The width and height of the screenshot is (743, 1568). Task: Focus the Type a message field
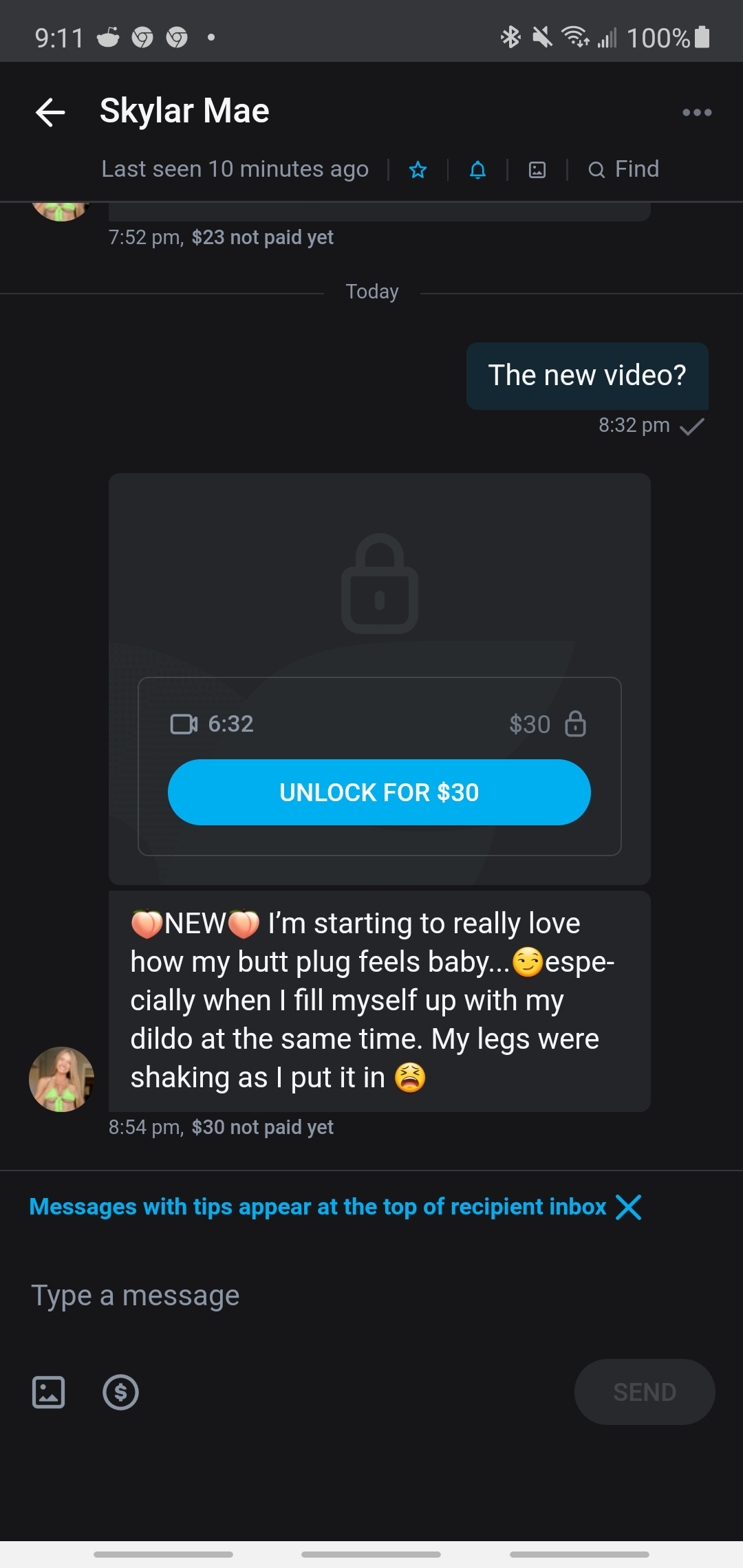point(371,1296)
